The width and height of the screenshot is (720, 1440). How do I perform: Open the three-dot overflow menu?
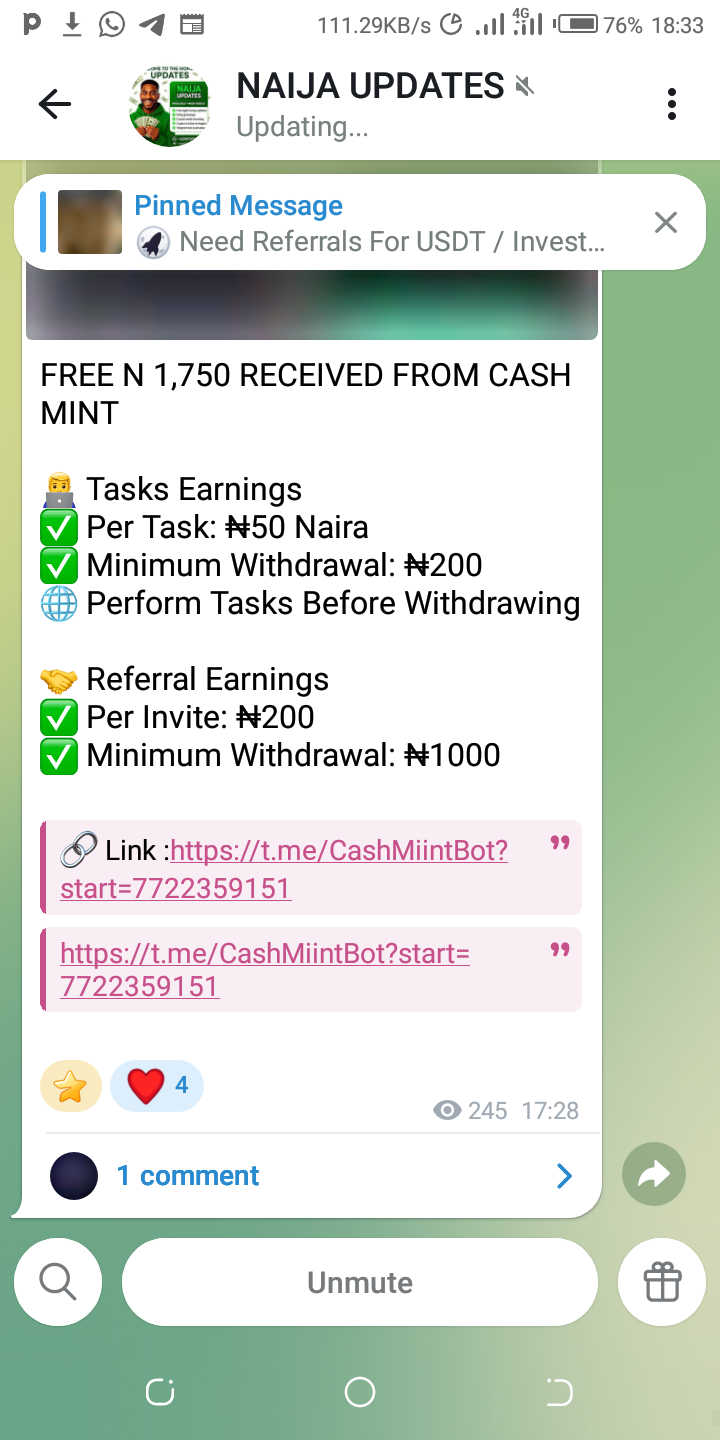(x=671, y=104)
